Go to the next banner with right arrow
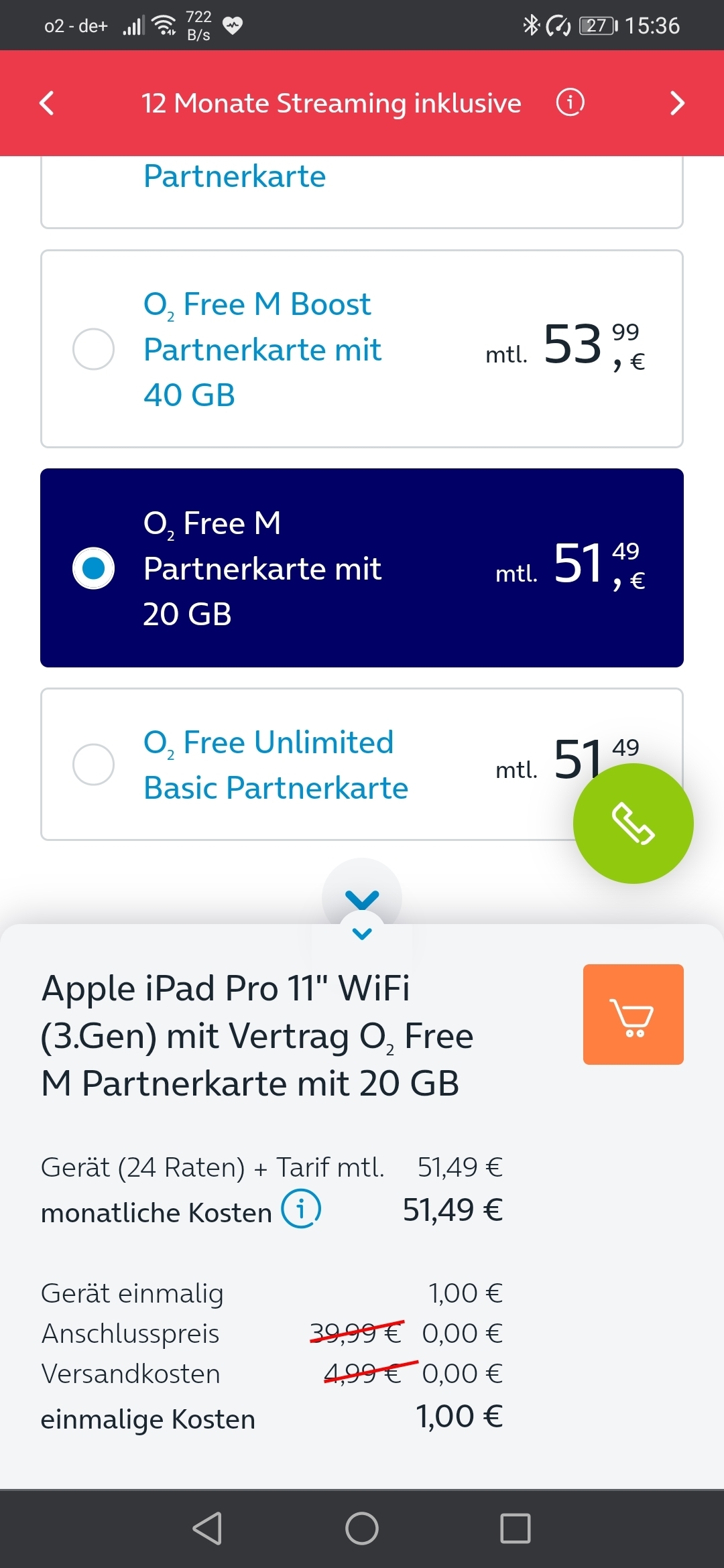The width and height of the screenshot is (724, 1568). (x=678, y=103)
